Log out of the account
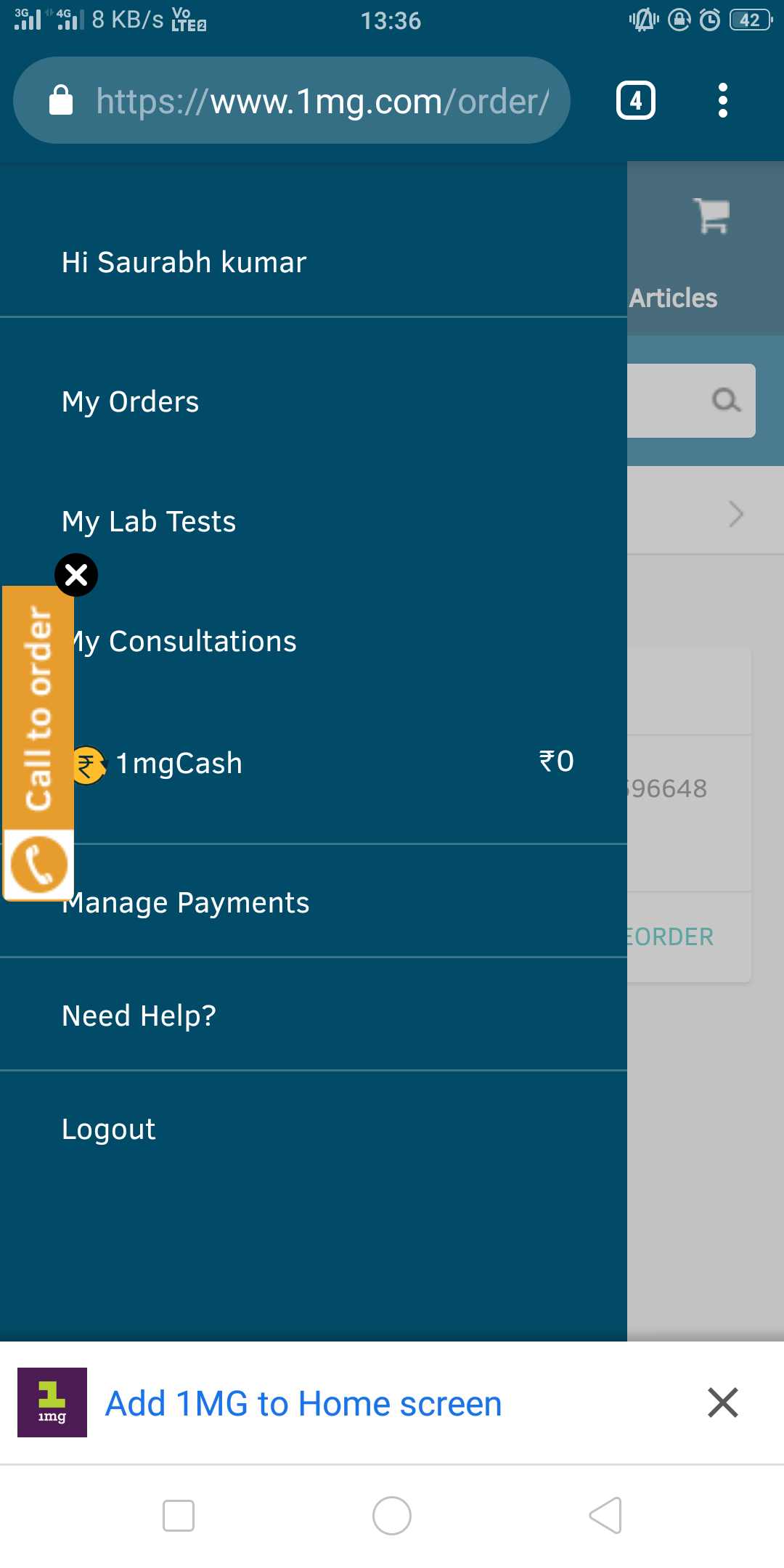Image resolution: width=784 pixels, height=1568 pixels. (x=109, y=1129)
